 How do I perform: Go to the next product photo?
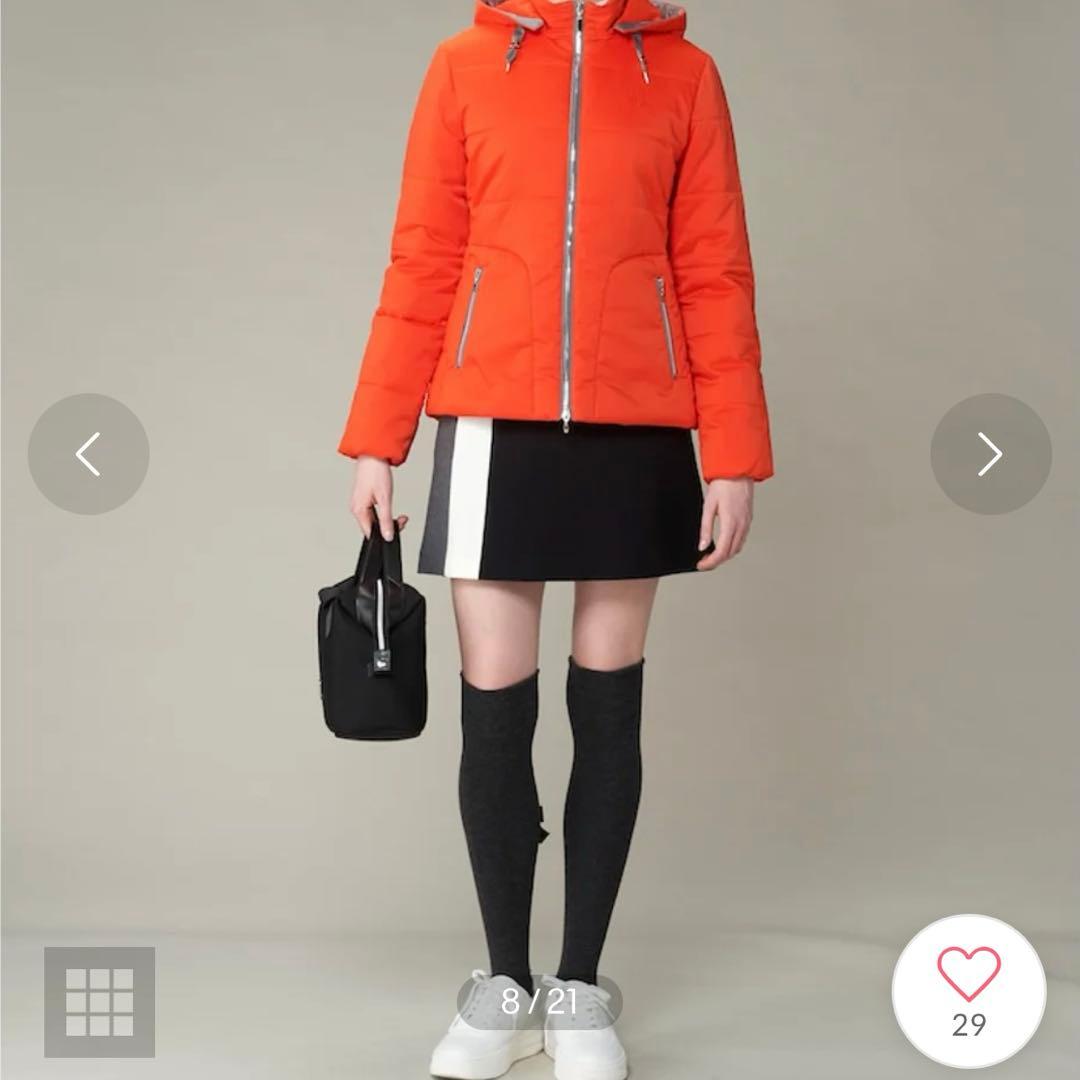[x=990, y=454]
